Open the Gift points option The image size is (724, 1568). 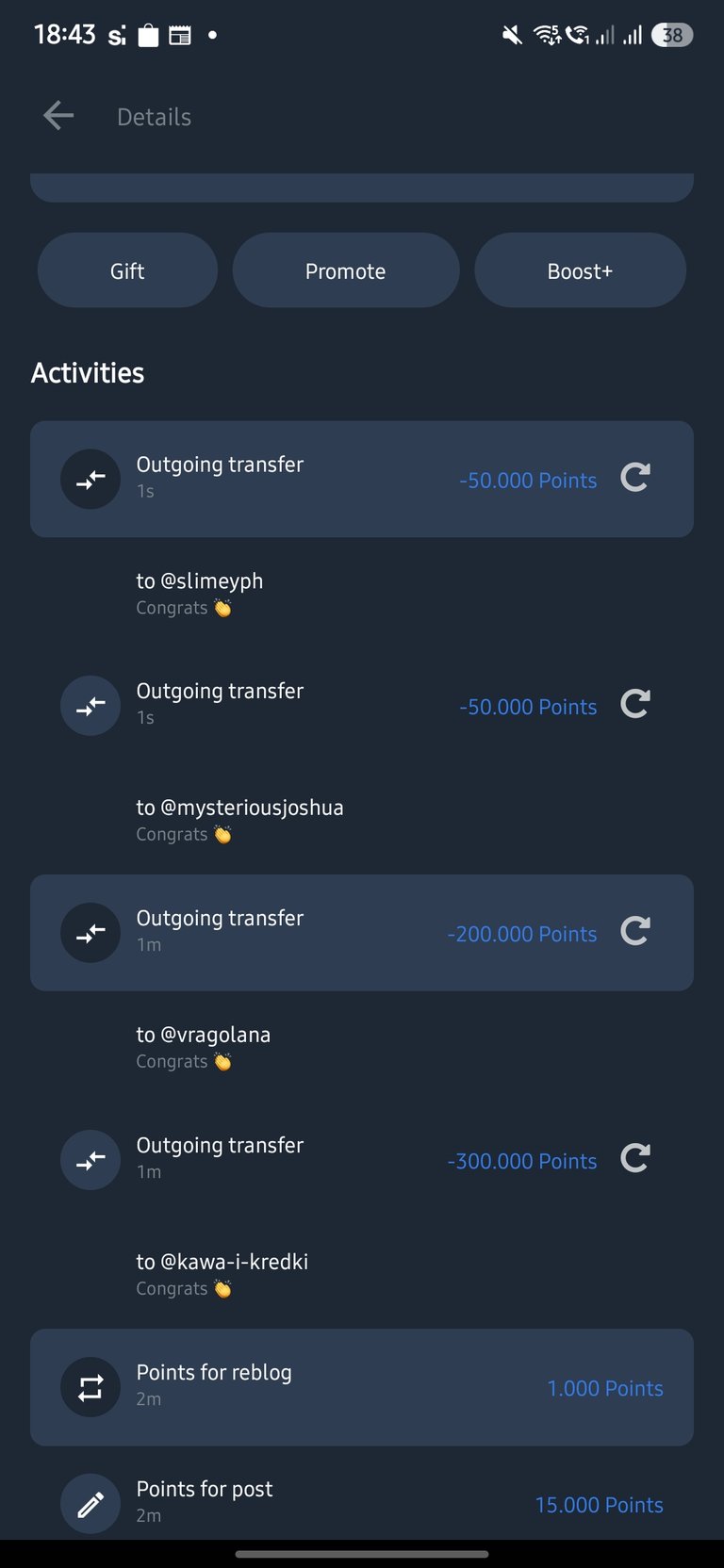click(127, 270)
